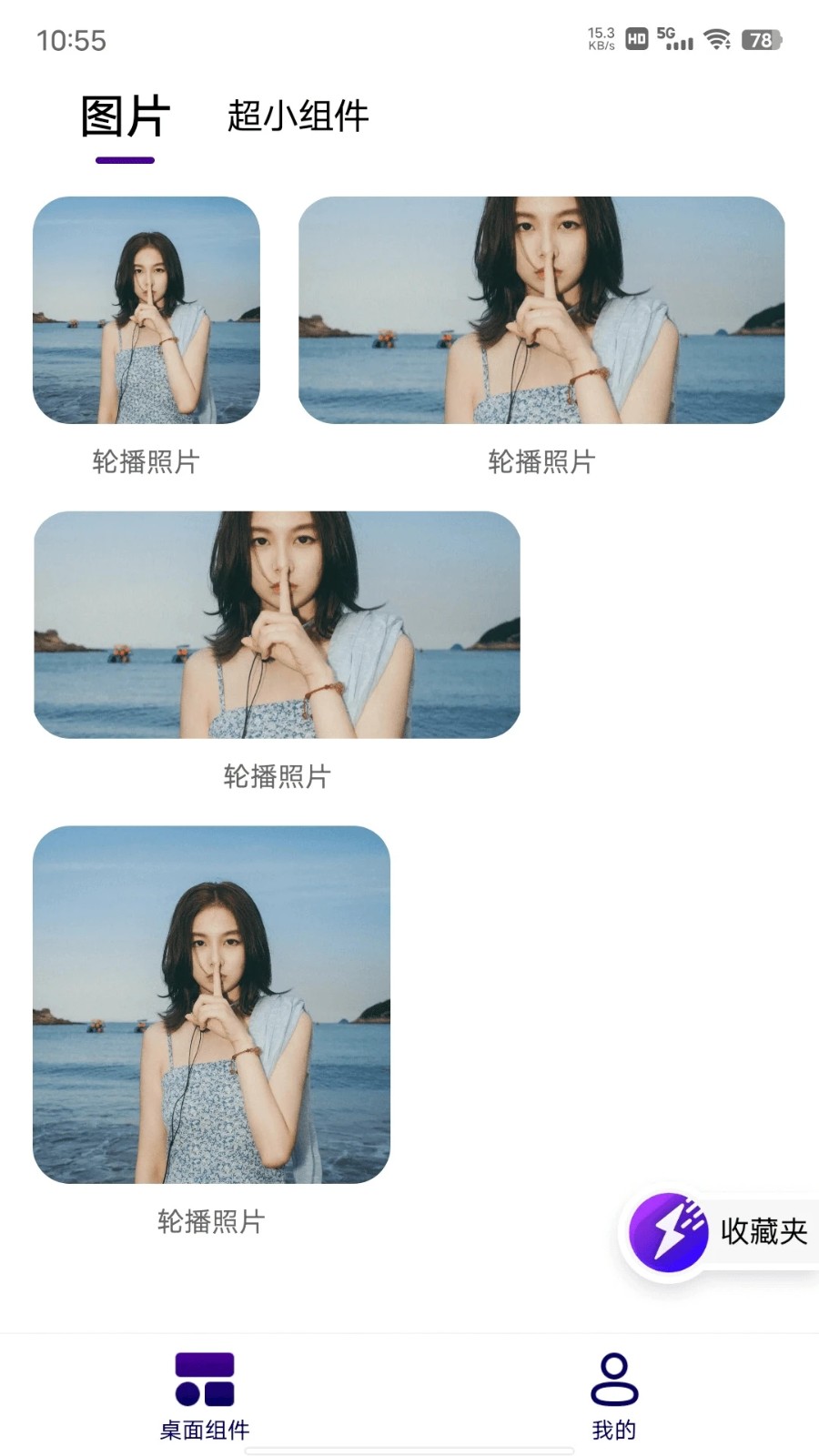The width and height of the screenshot is (819, 1456).
Task: Open the small square 轮播照片 widget
Action: pos(147,310)
